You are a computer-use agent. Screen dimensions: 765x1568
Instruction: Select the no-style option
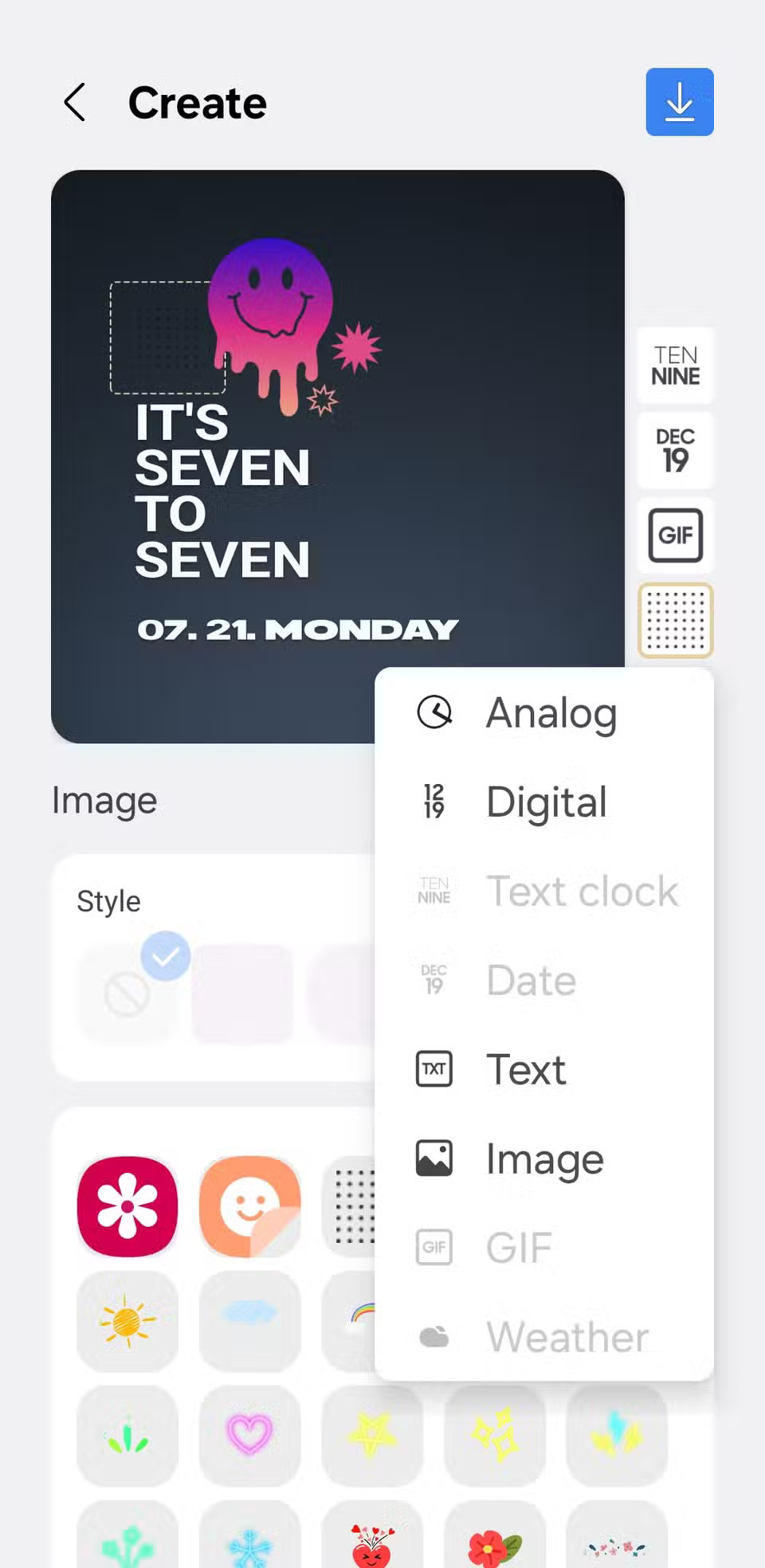click(x=127, y=994)
